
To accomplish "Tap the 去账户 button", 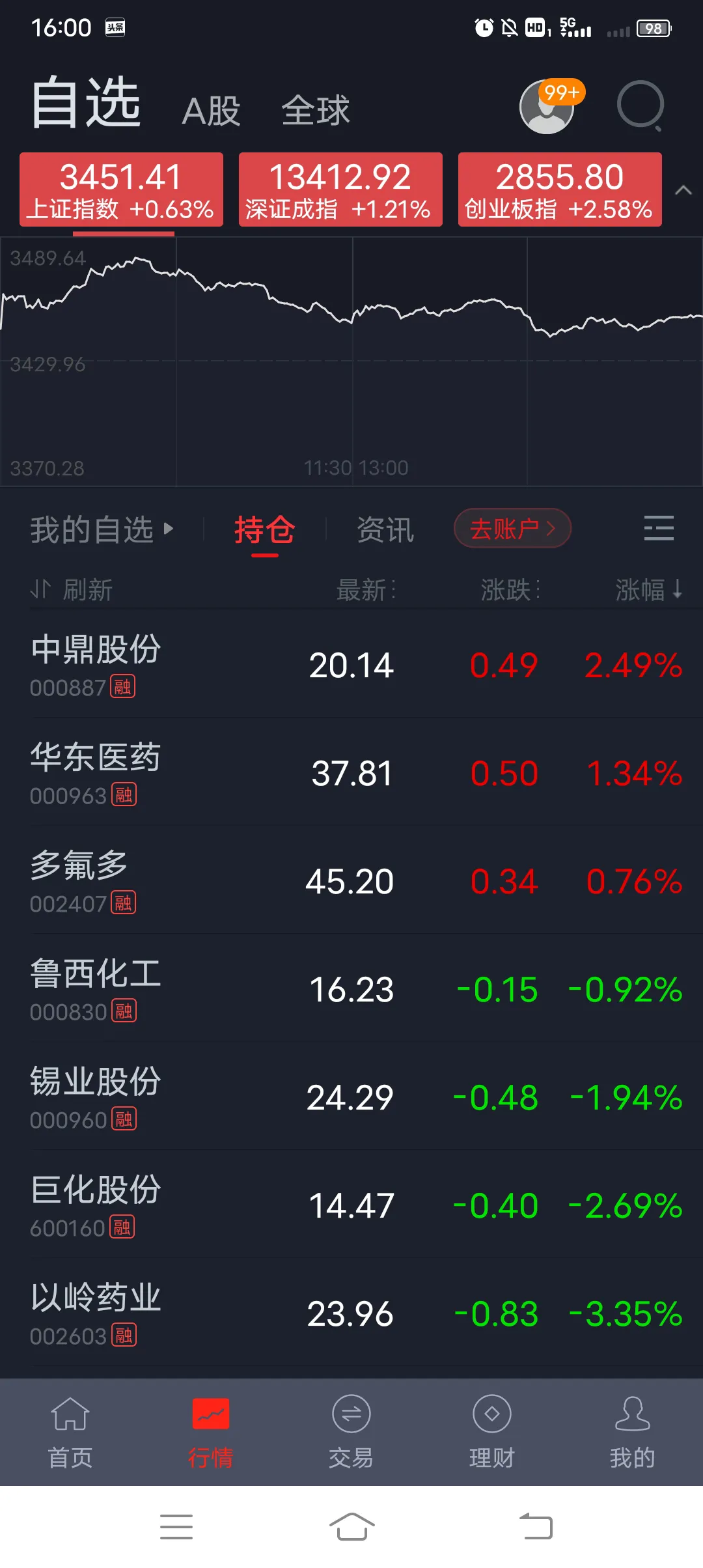I will 512,528.
